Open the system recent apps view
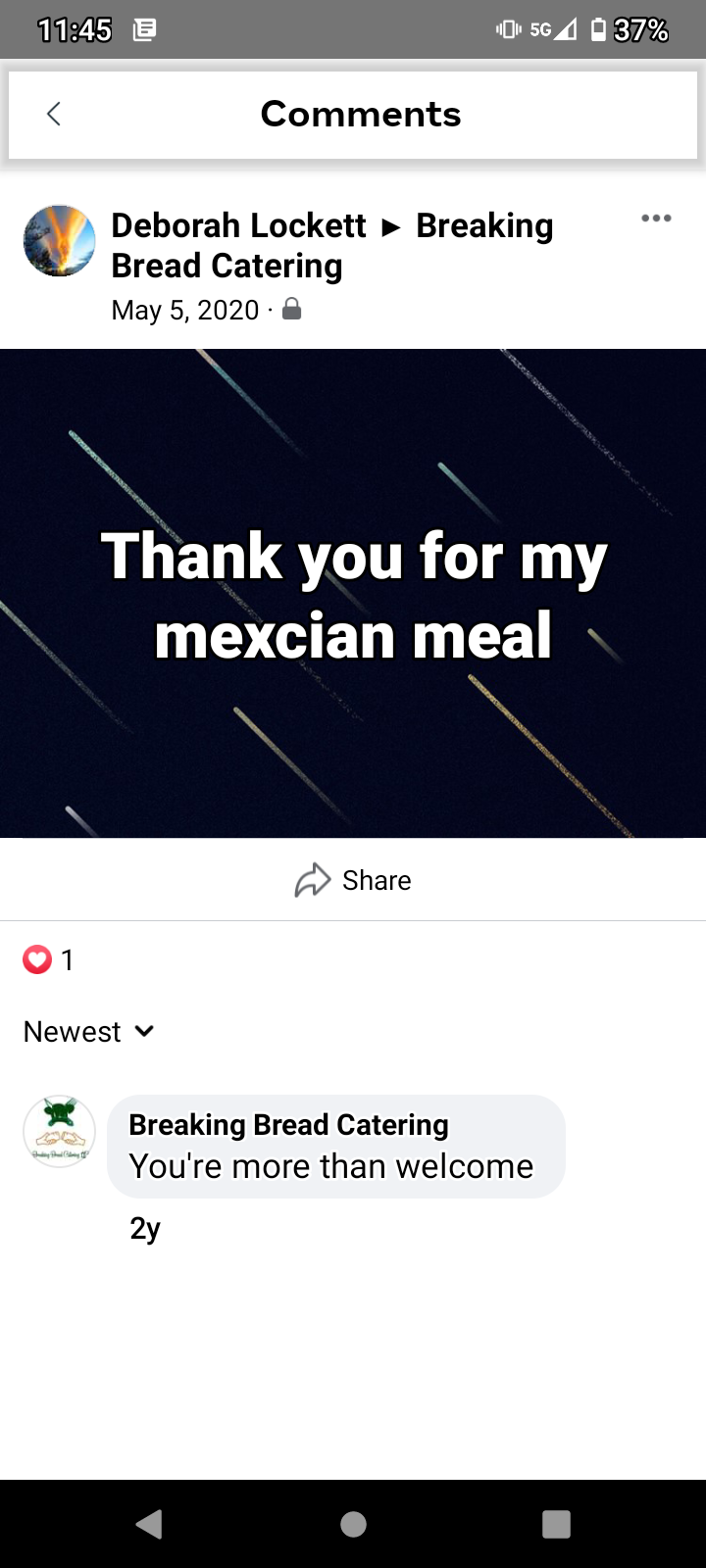706x1568 pixels. tap(556, 1524)
